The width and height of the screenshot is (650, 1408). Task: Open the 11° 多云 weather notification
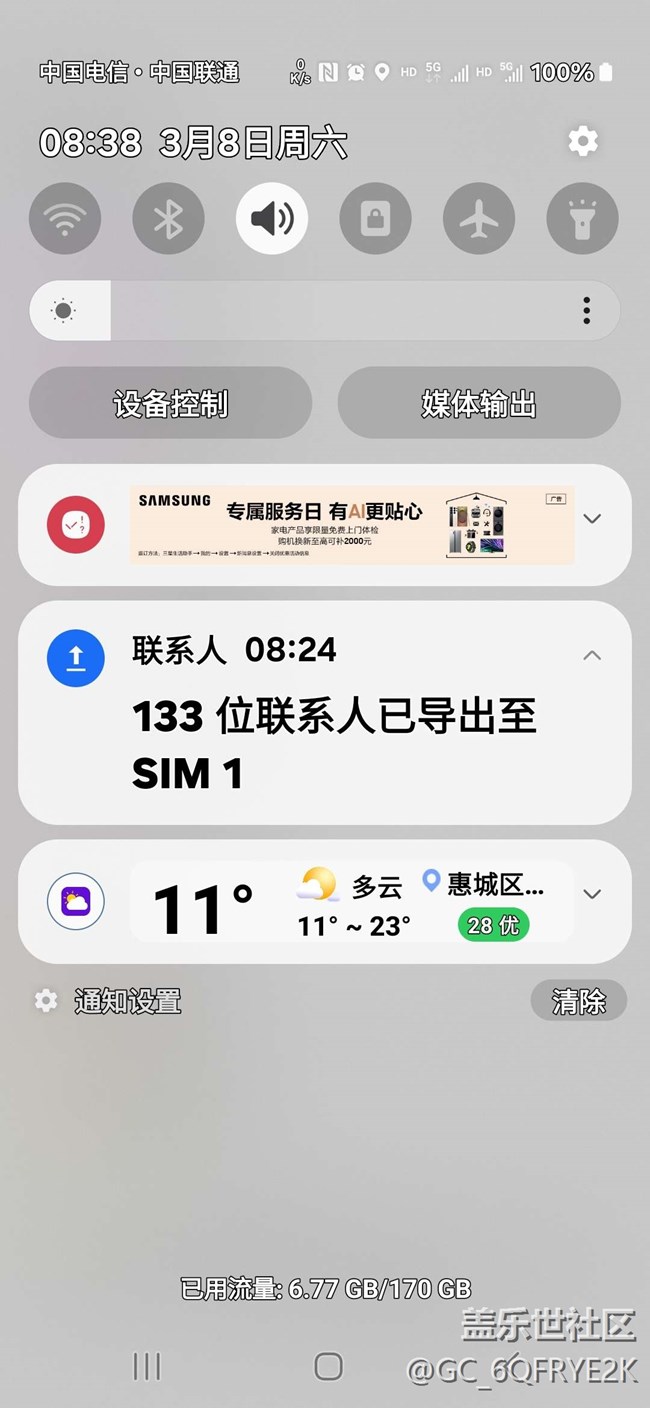(351, 902)
